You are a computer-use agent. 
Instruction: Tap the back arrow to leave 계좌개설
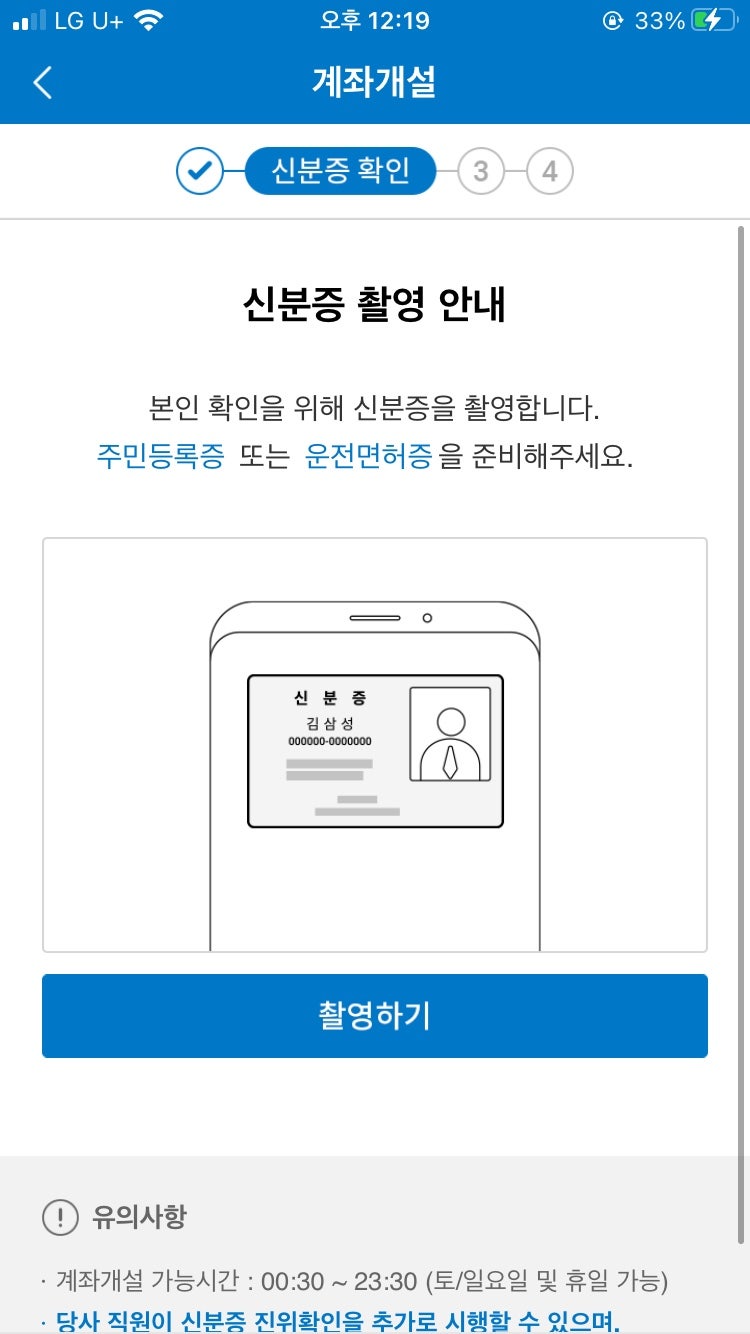click(x=42, y=84)
